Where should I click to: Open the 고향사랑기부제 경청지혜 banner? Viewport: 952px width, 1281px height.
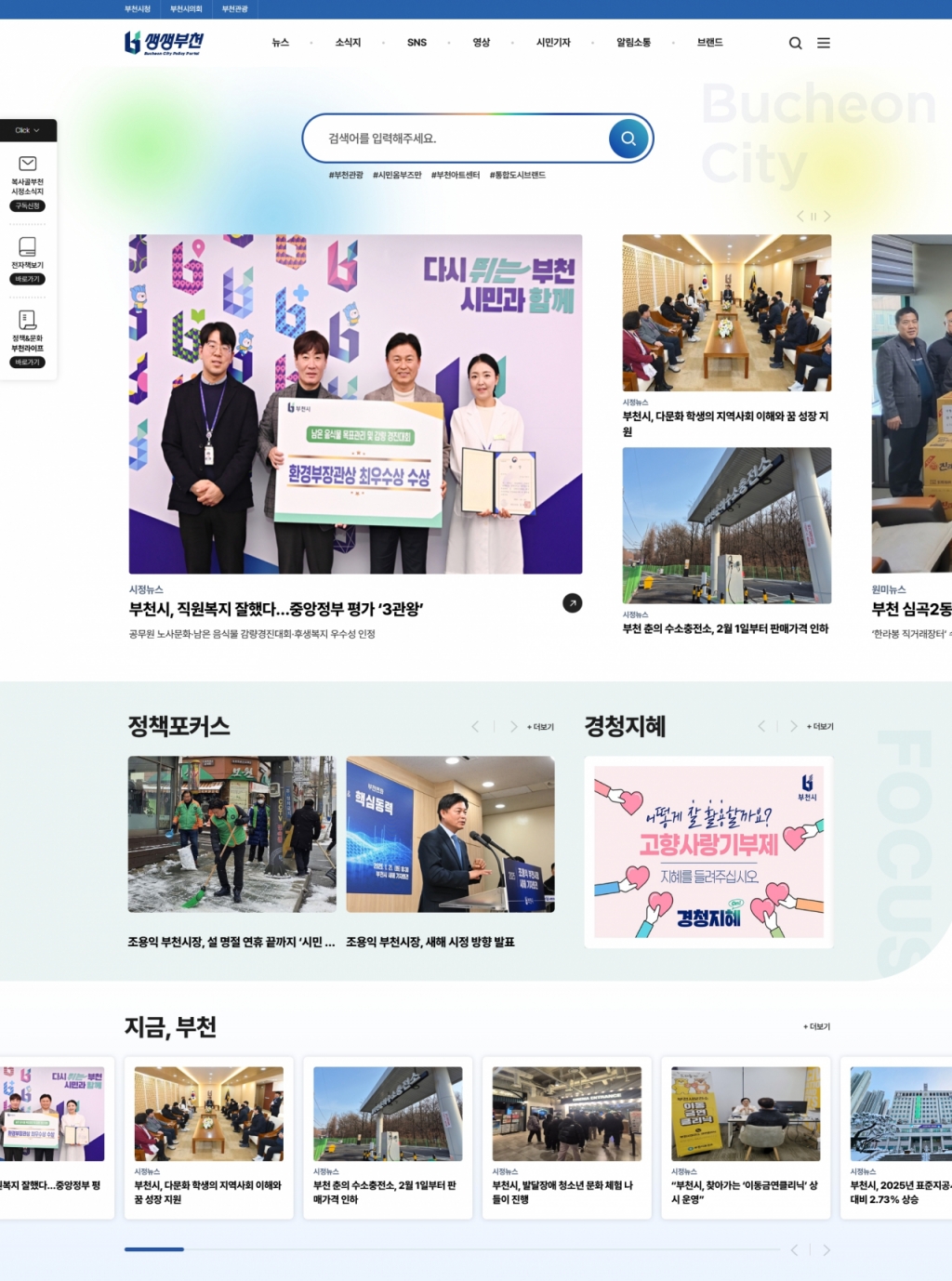pyautogui.click(x=708, y=852)
